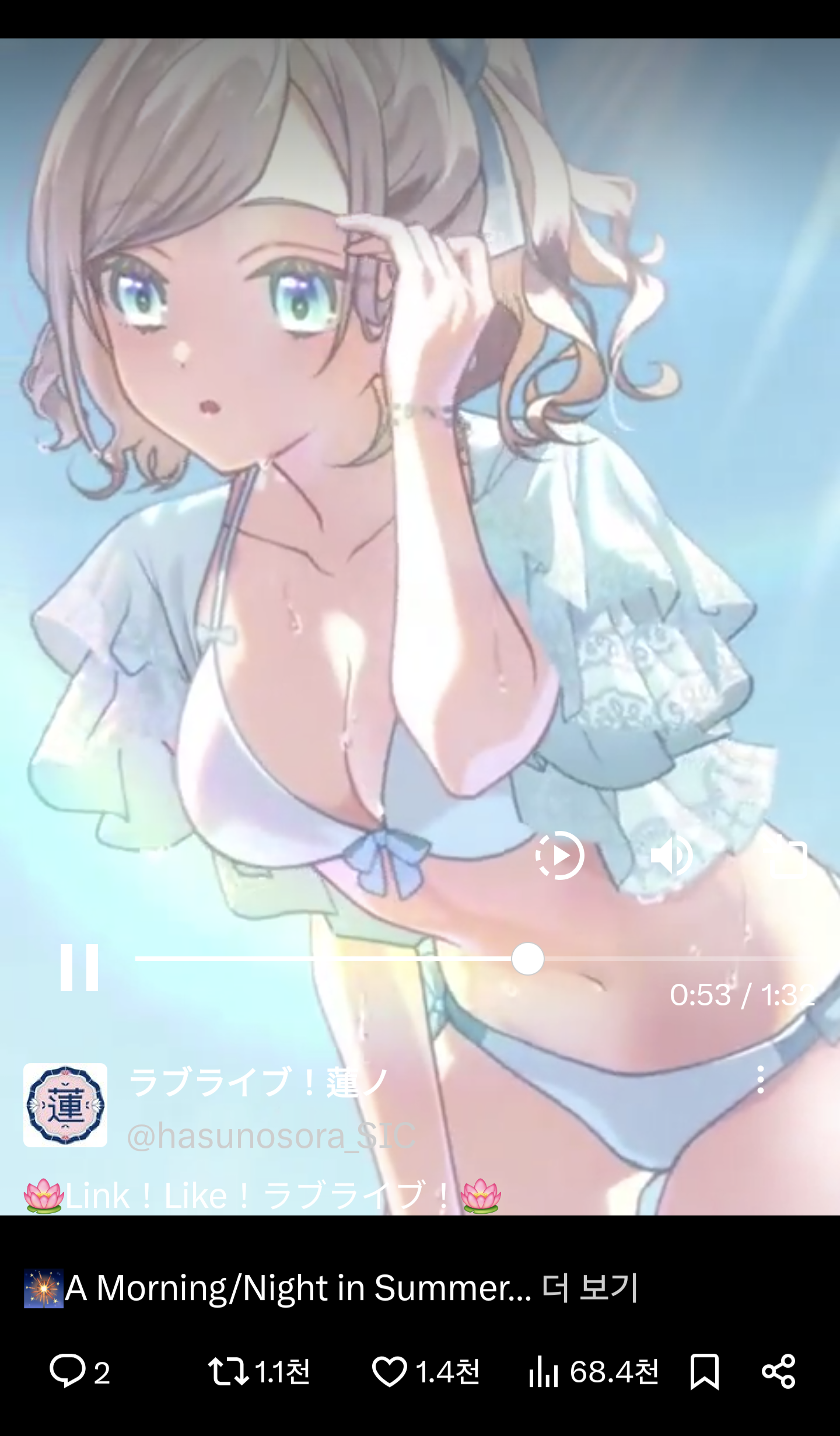Screen dimensions: 840x1436
Task: Like this post with the heart
Action: 426,1371
